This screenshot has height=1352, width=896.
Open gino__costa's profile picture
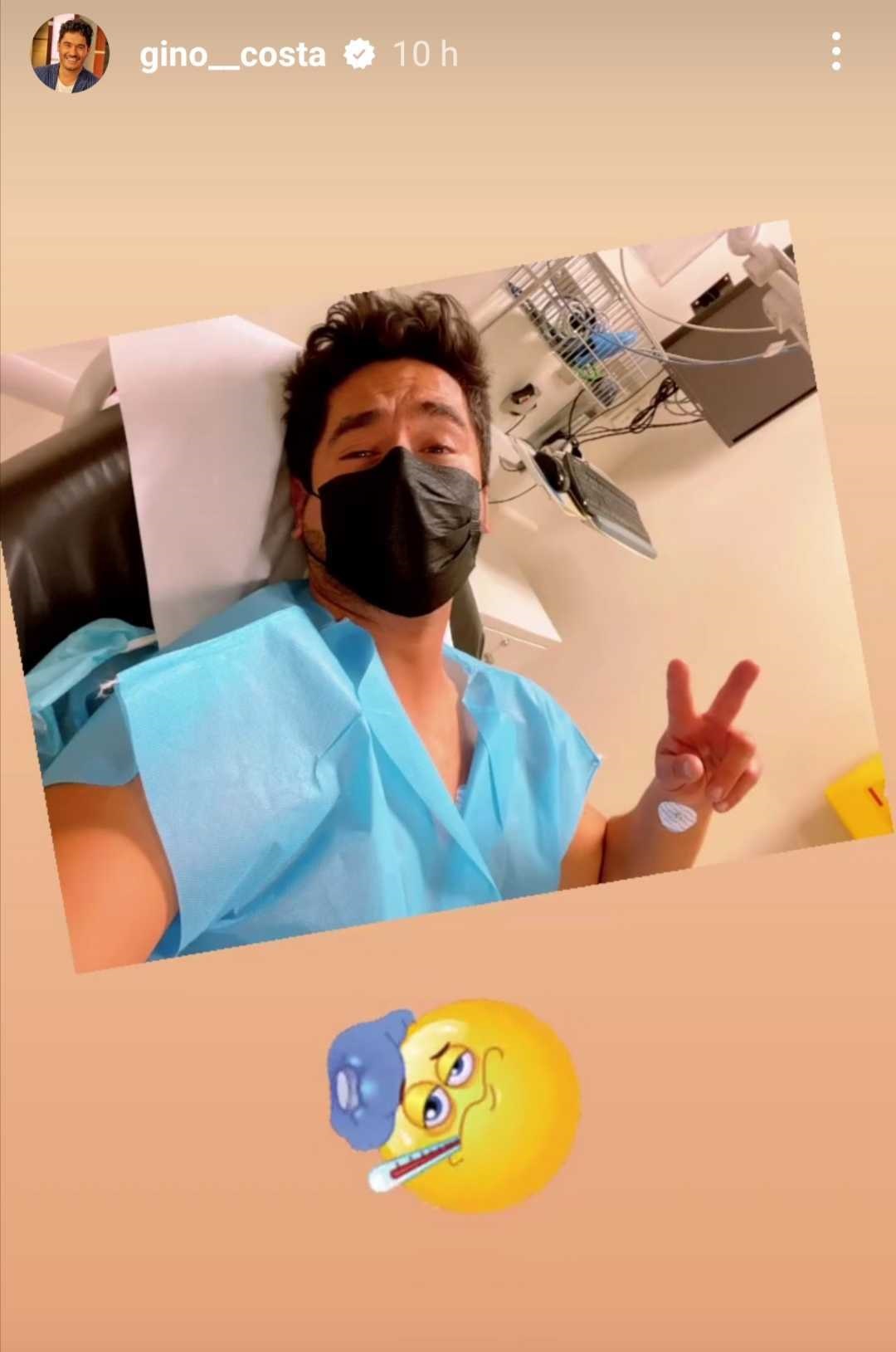click(x=70, y=54)
